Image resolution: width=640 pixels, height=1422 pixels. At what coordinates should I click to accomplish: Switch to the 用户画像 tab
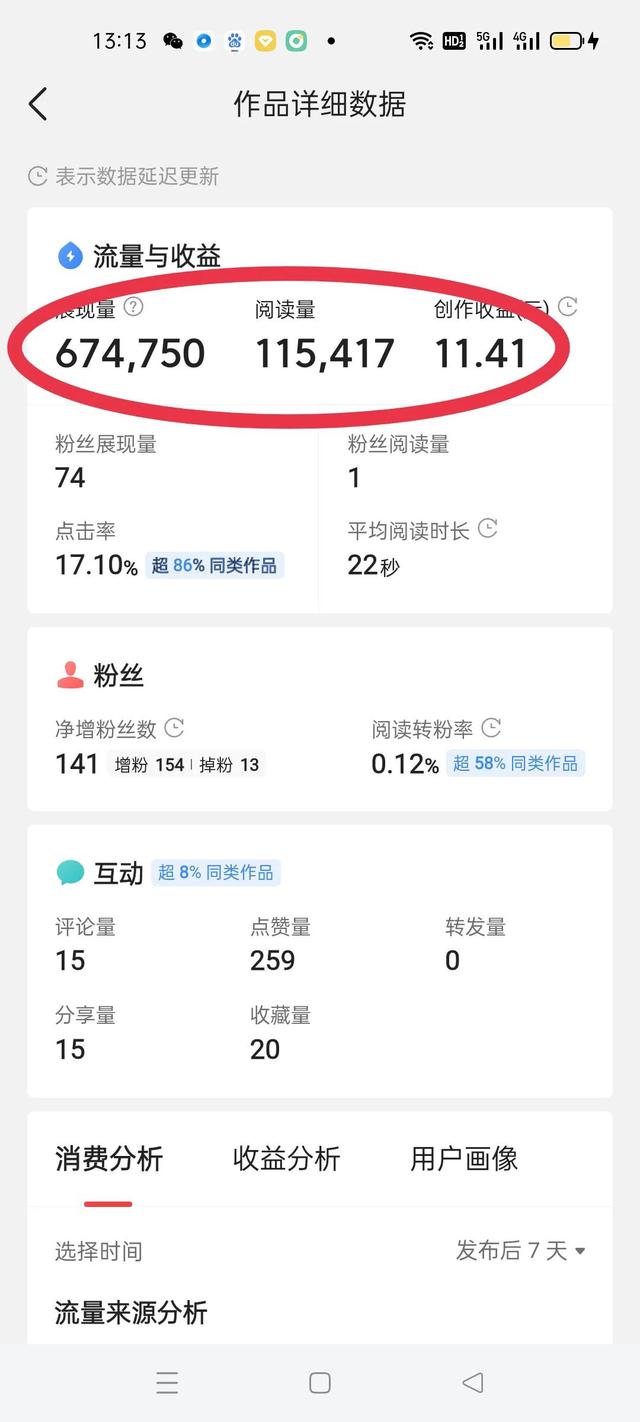464,1159
